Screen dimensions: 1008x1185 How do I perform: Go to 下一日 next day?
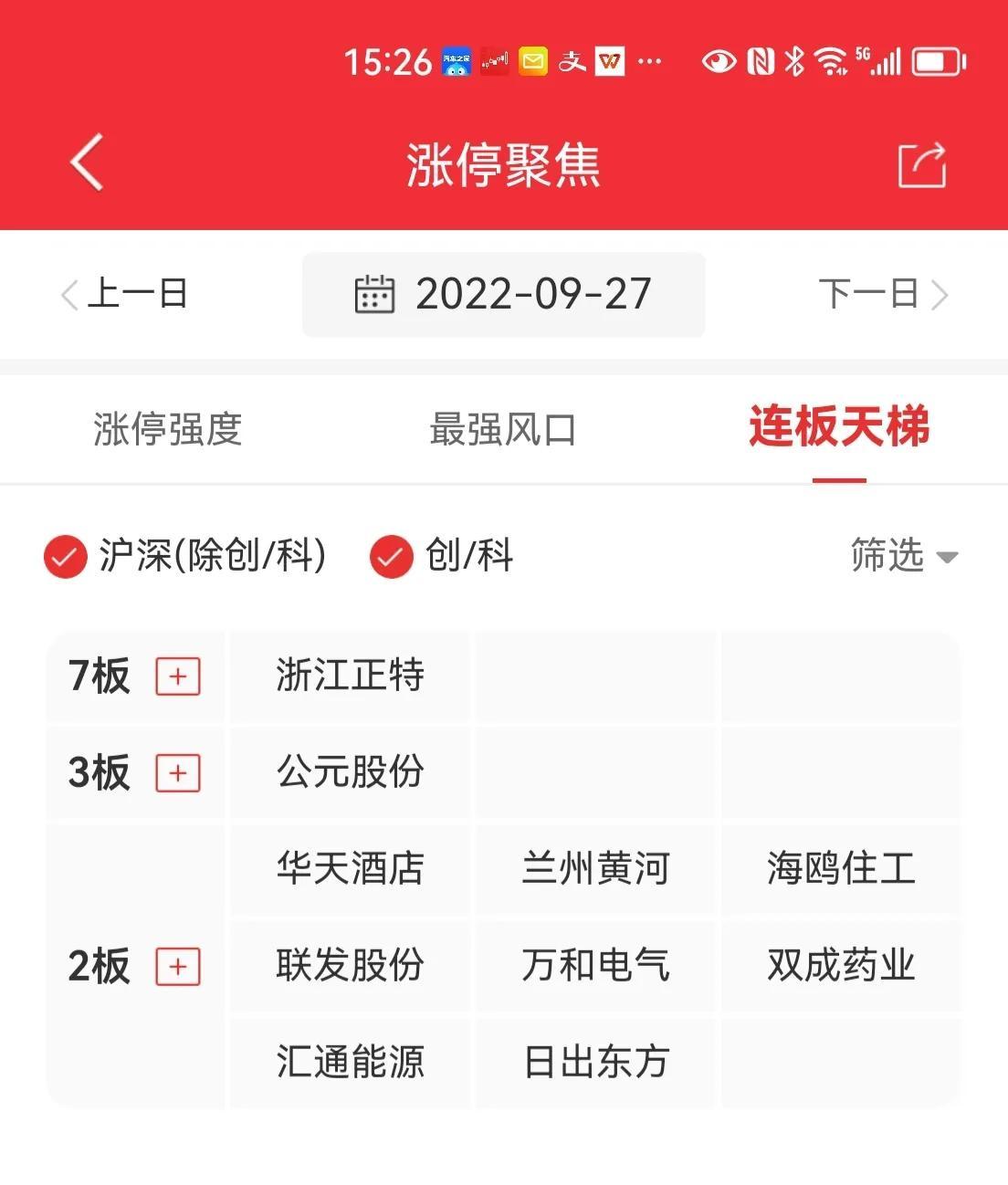[883, 294]
